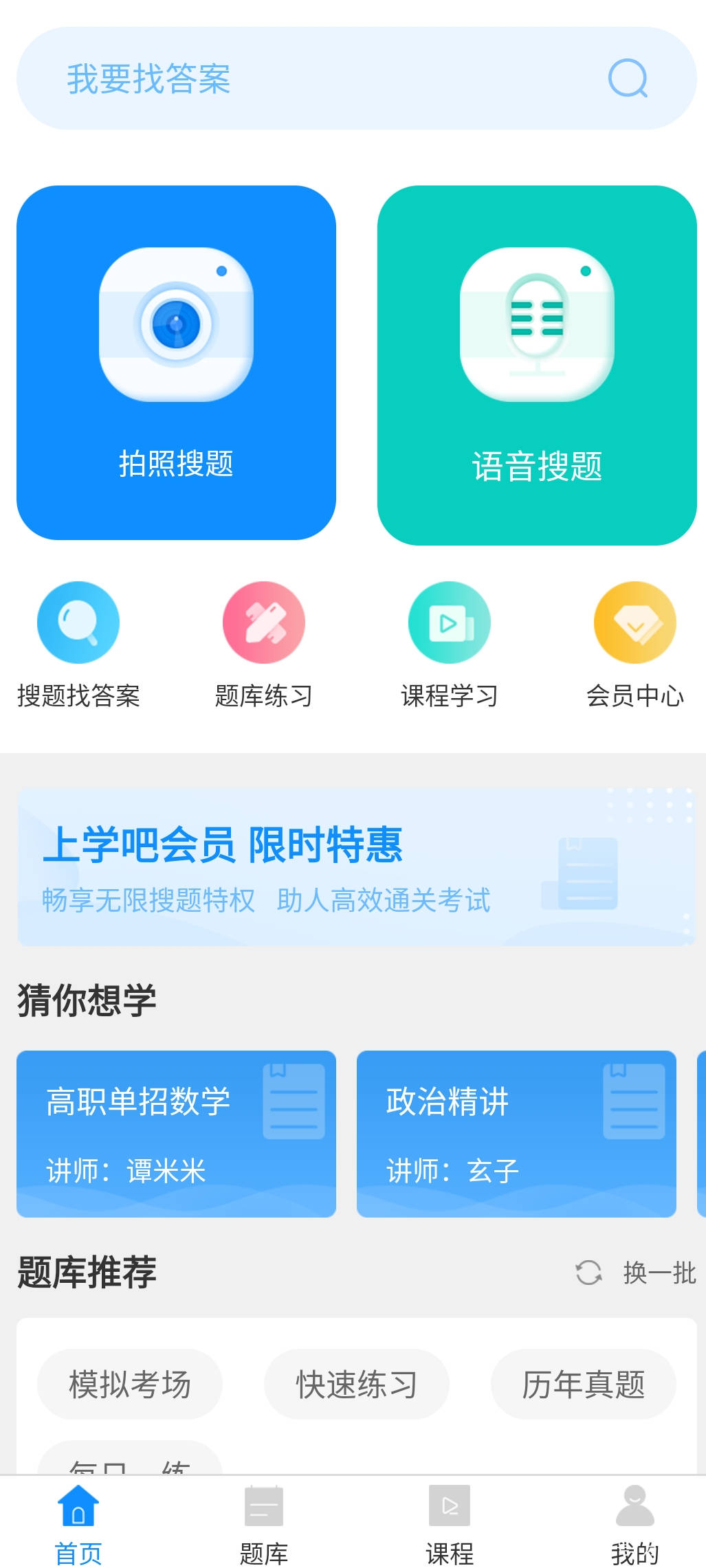The width and height of the screenshot is (706, 1568).
Task: Tap the search magnifier in the search bar
Action: click(628, 78)
